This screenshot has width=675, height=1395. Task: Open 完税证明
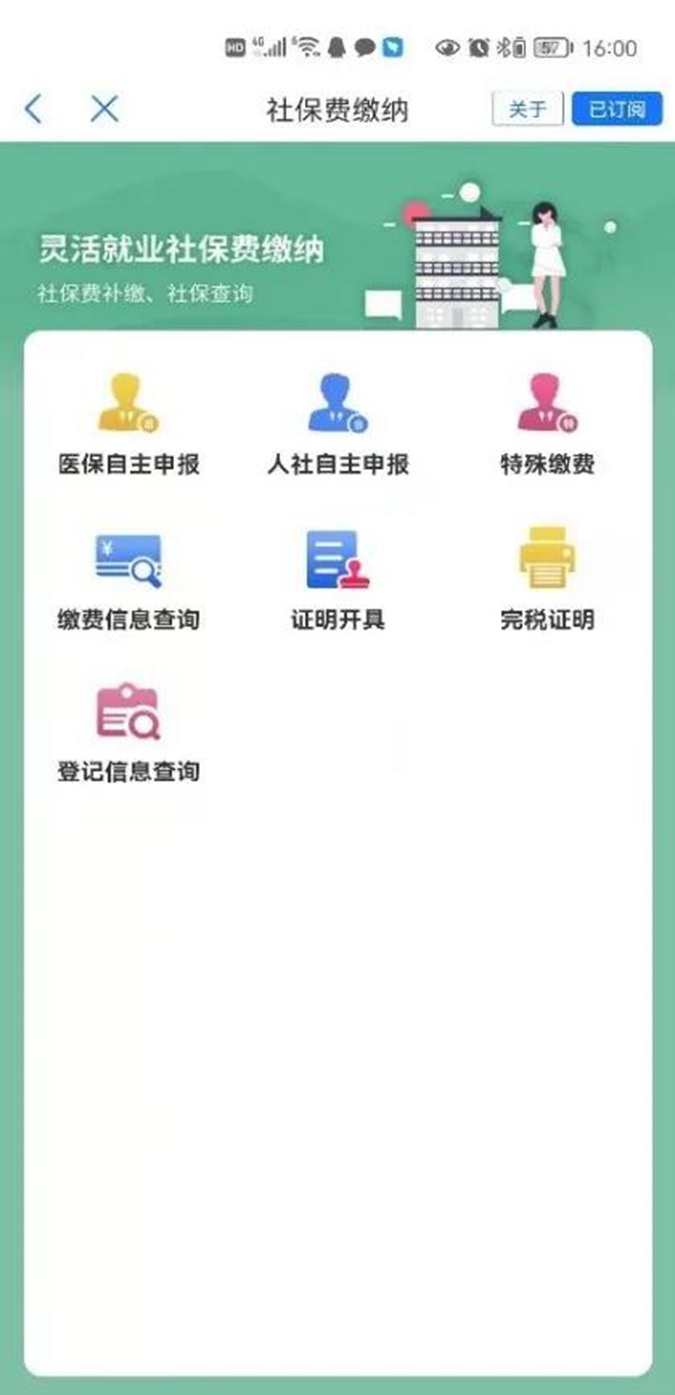coord(547,580)
